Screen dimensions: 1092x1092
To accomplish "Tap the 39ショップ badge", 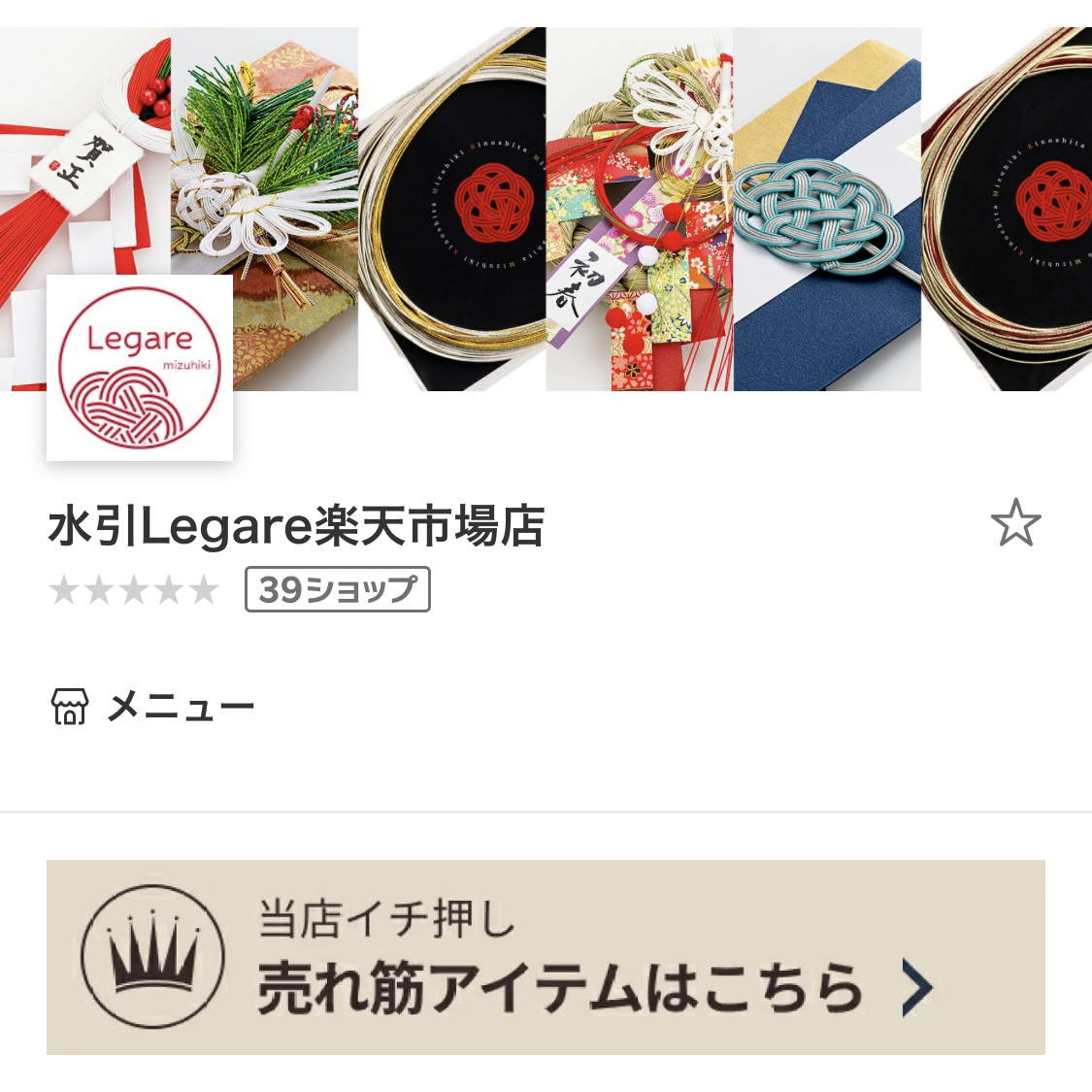I will [338, 589].
